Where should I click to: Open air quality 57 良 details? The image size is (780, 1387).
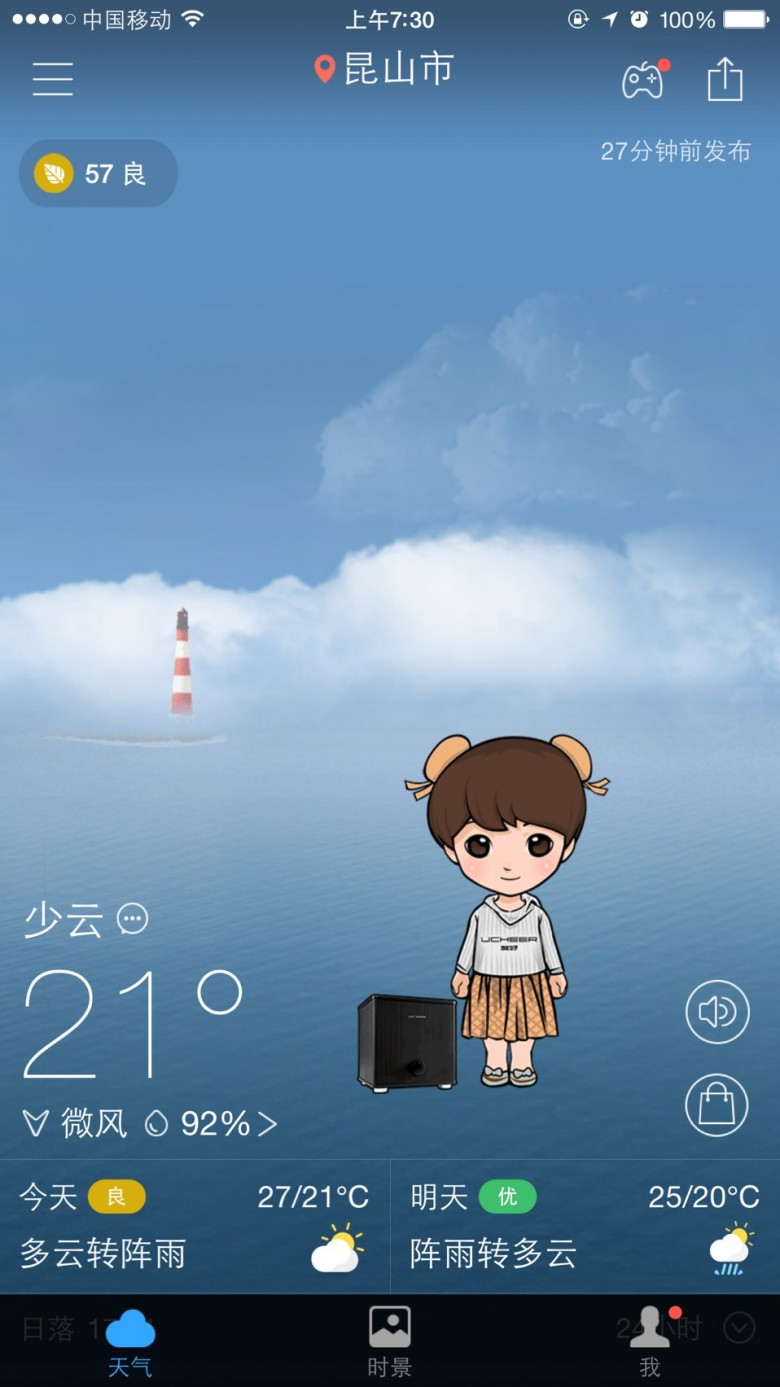[98, 174]
